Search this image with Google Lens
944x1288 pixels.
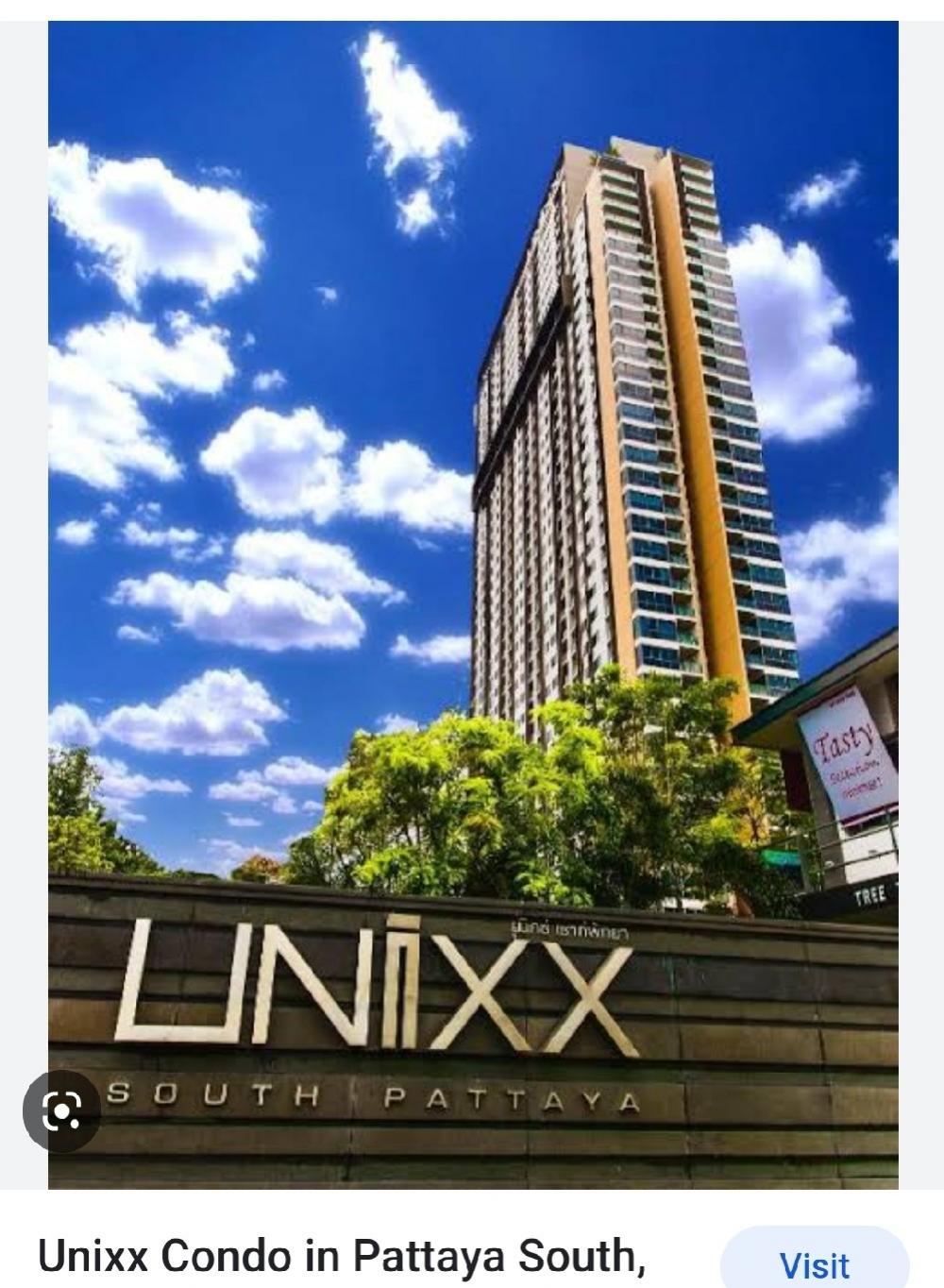pos(61,1111)
